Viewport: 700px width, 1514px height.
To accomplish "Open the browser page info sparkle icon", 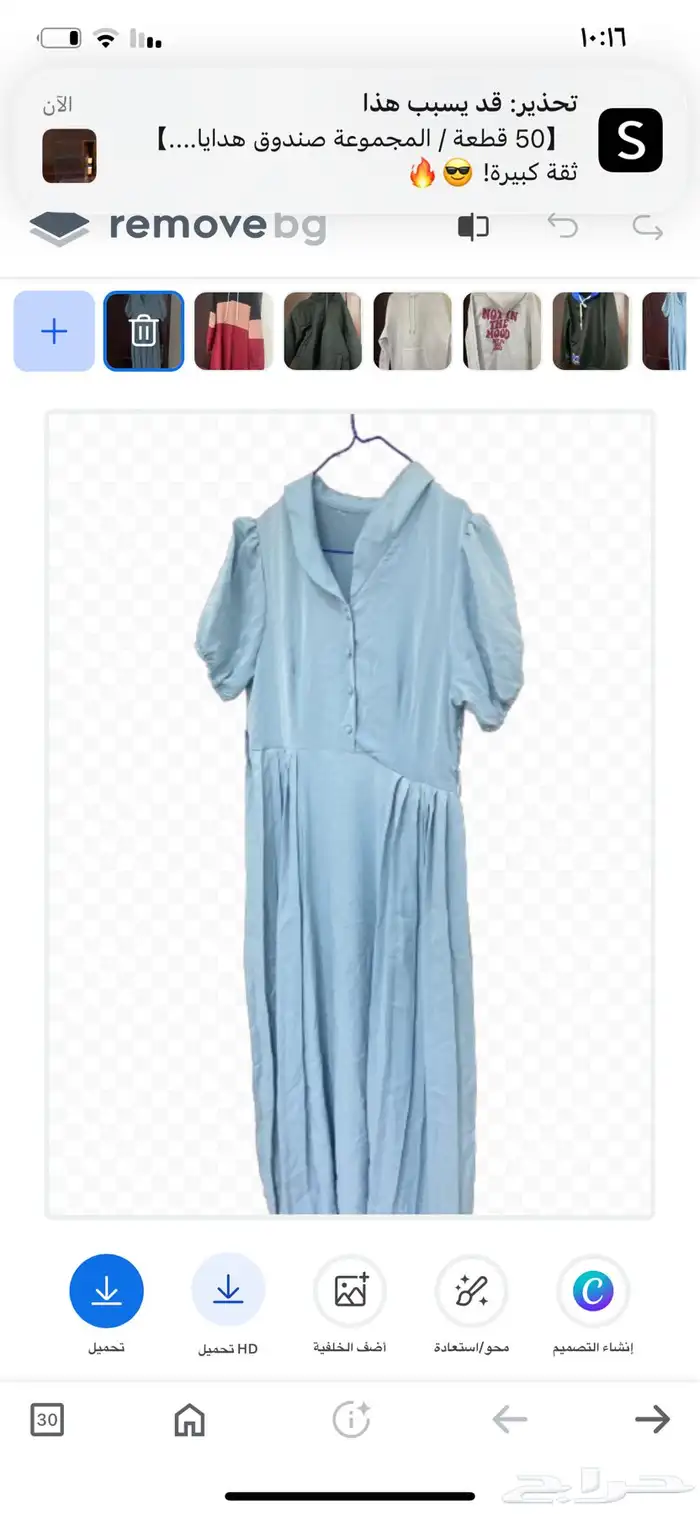I will [x=351, y=1419].
